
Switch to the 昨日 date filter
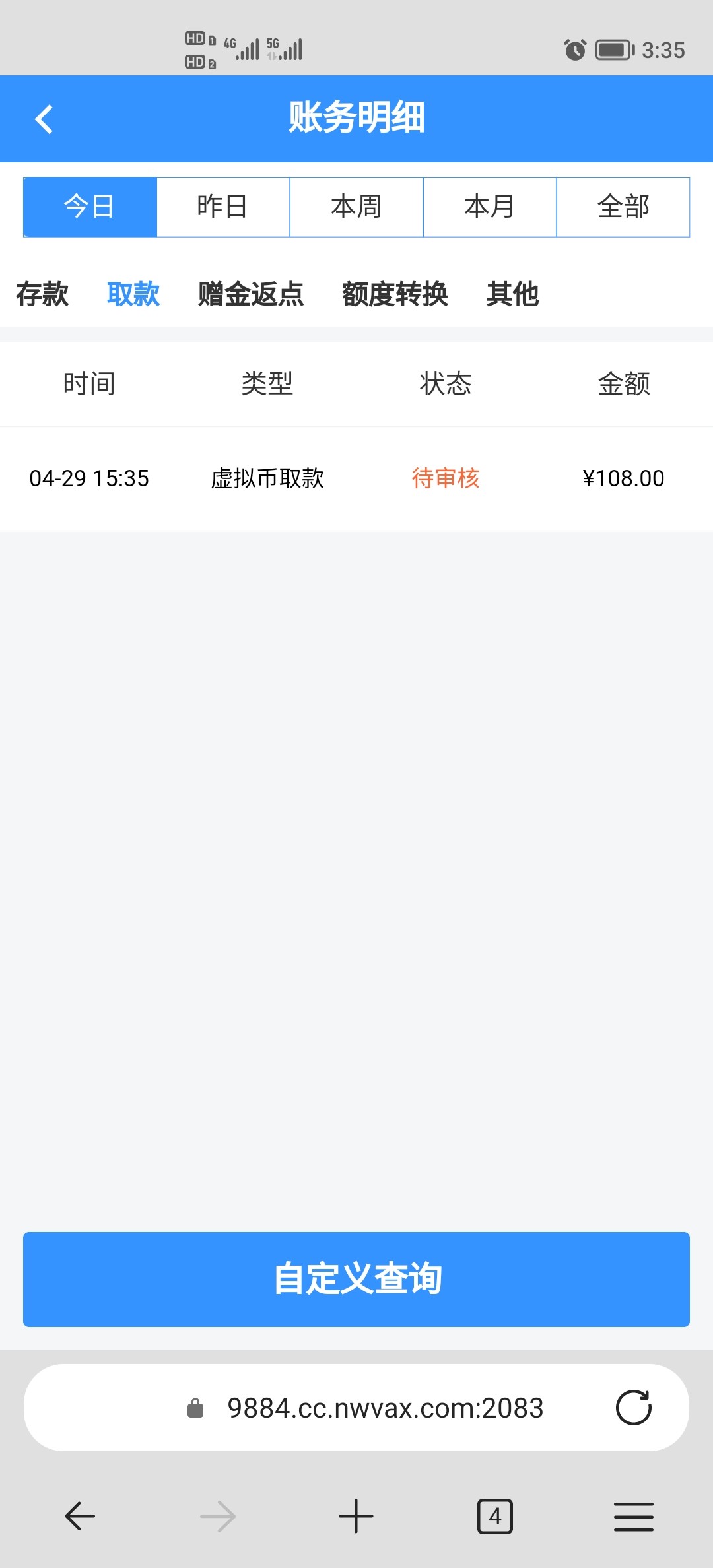(x=223, y=207)
